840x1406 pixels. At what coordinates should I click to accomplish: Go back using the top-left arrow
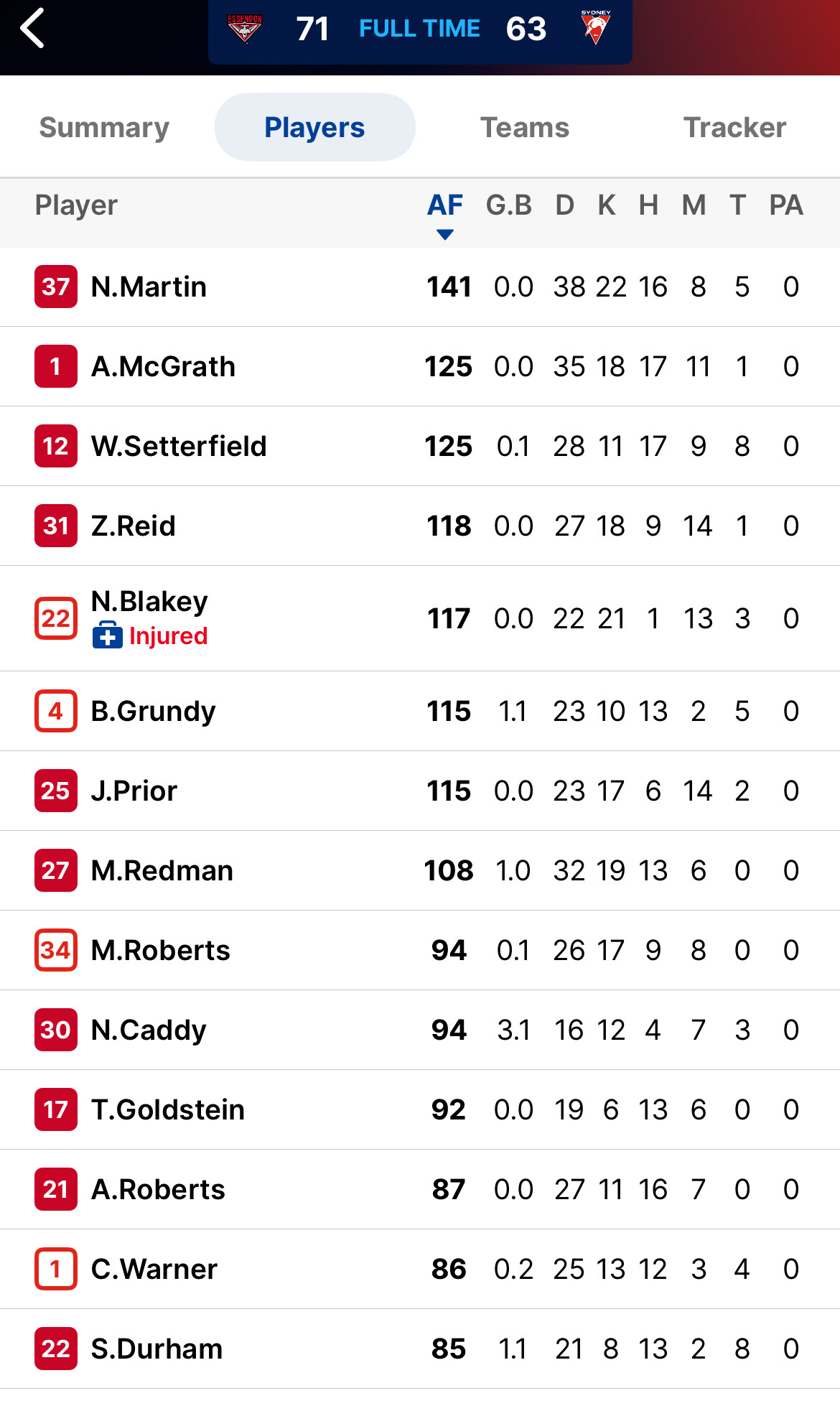(33, 29)
